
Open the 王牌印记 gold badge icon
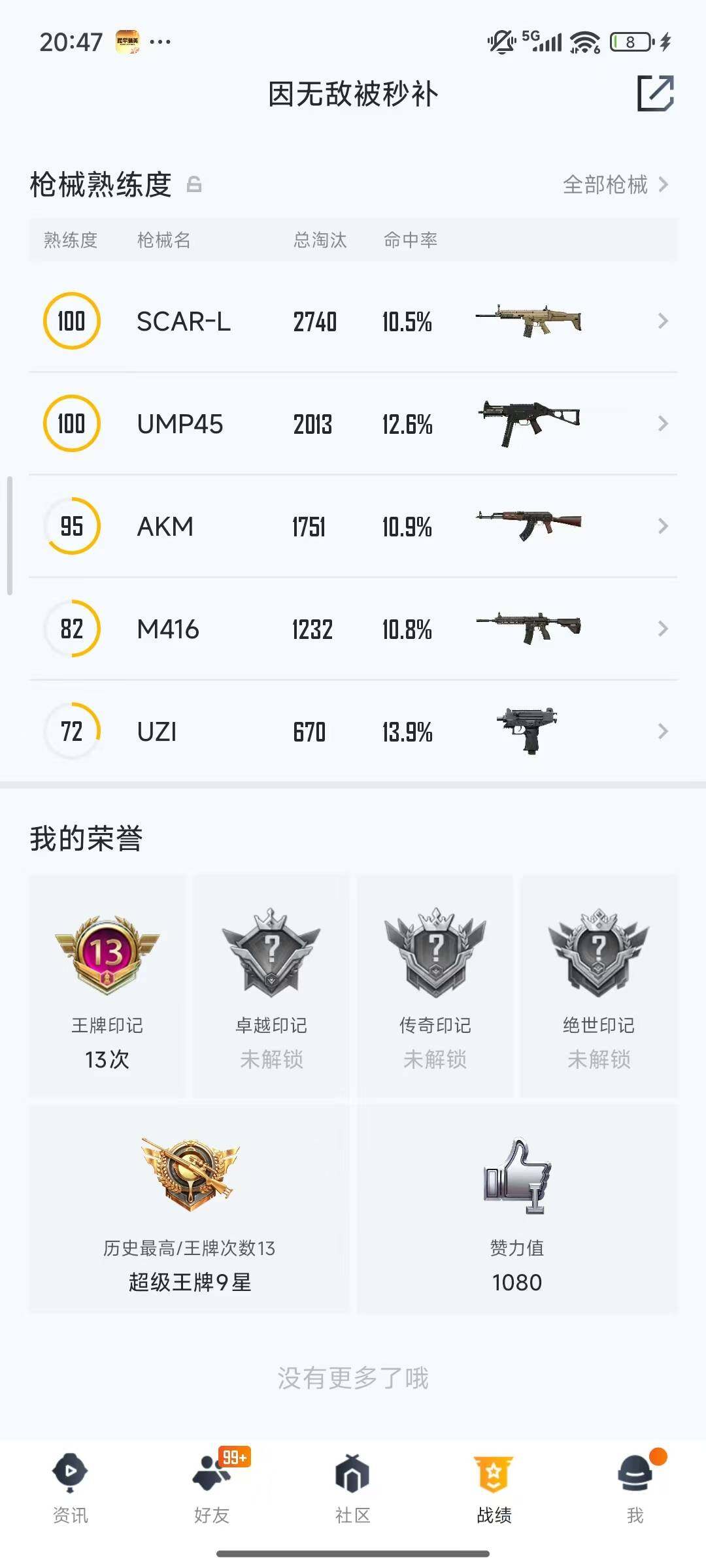pos(107,954)
